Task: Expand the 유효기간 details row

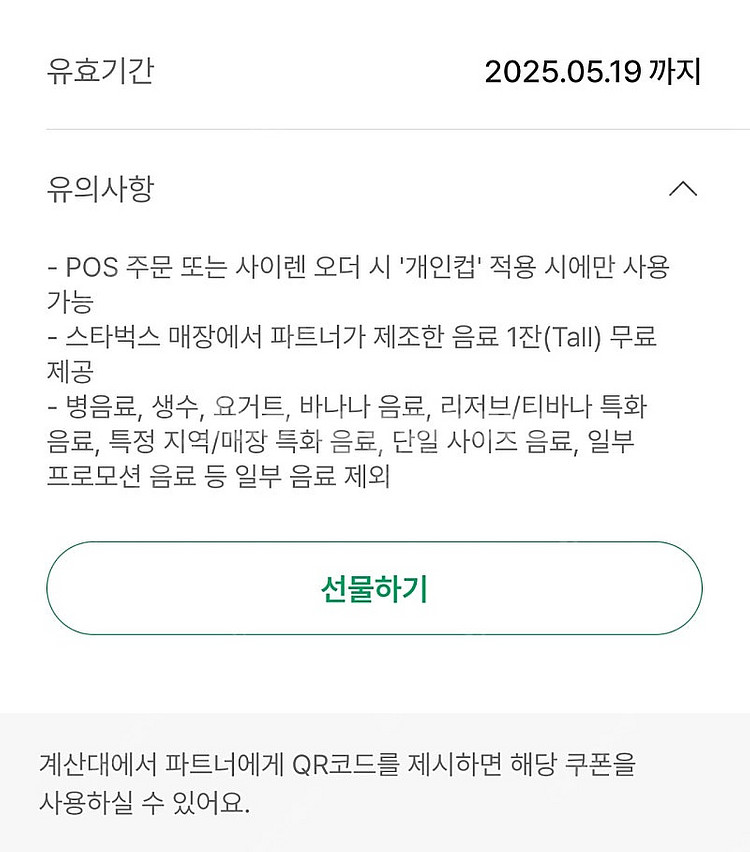Action: [375, 70]
